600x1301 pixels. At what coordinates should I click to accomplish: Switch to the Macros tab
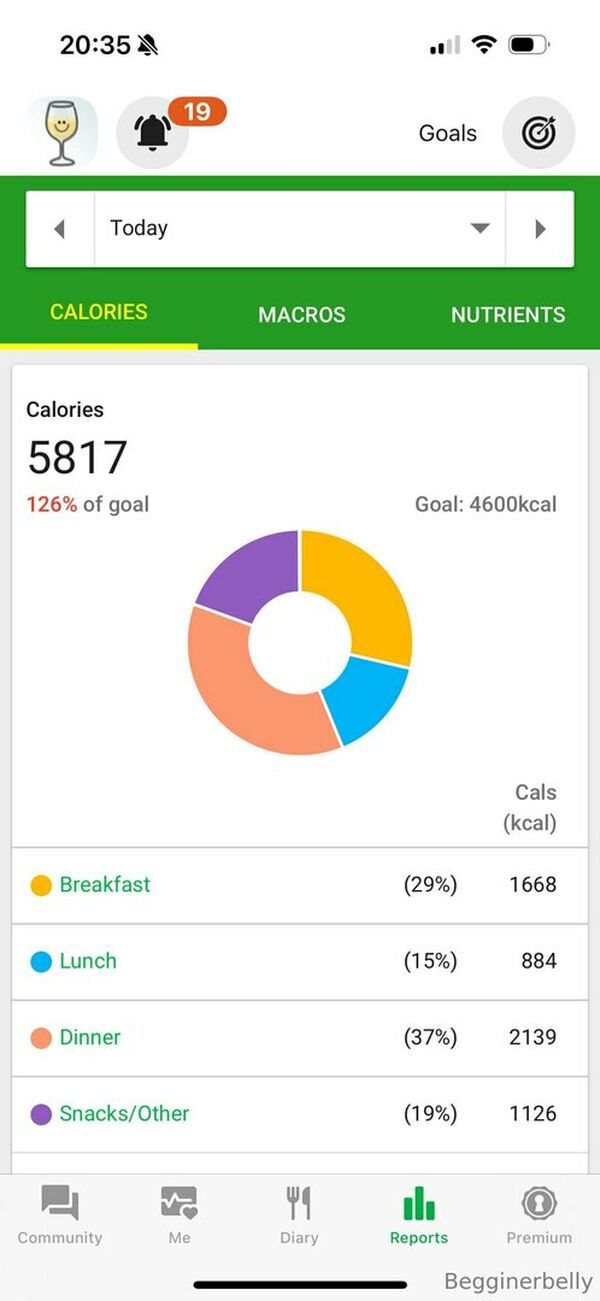302,315
